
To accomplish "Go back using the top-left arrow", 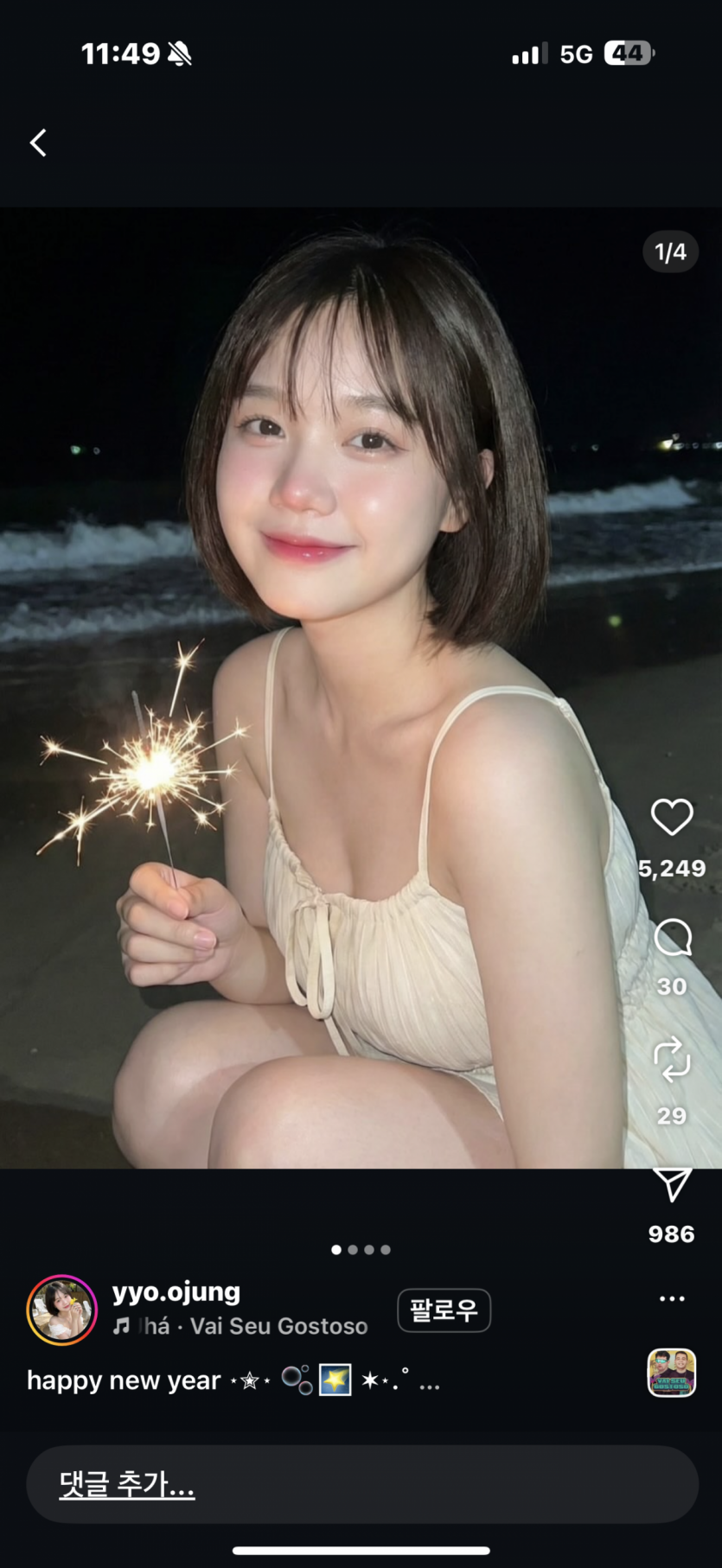I will [38, 143].
